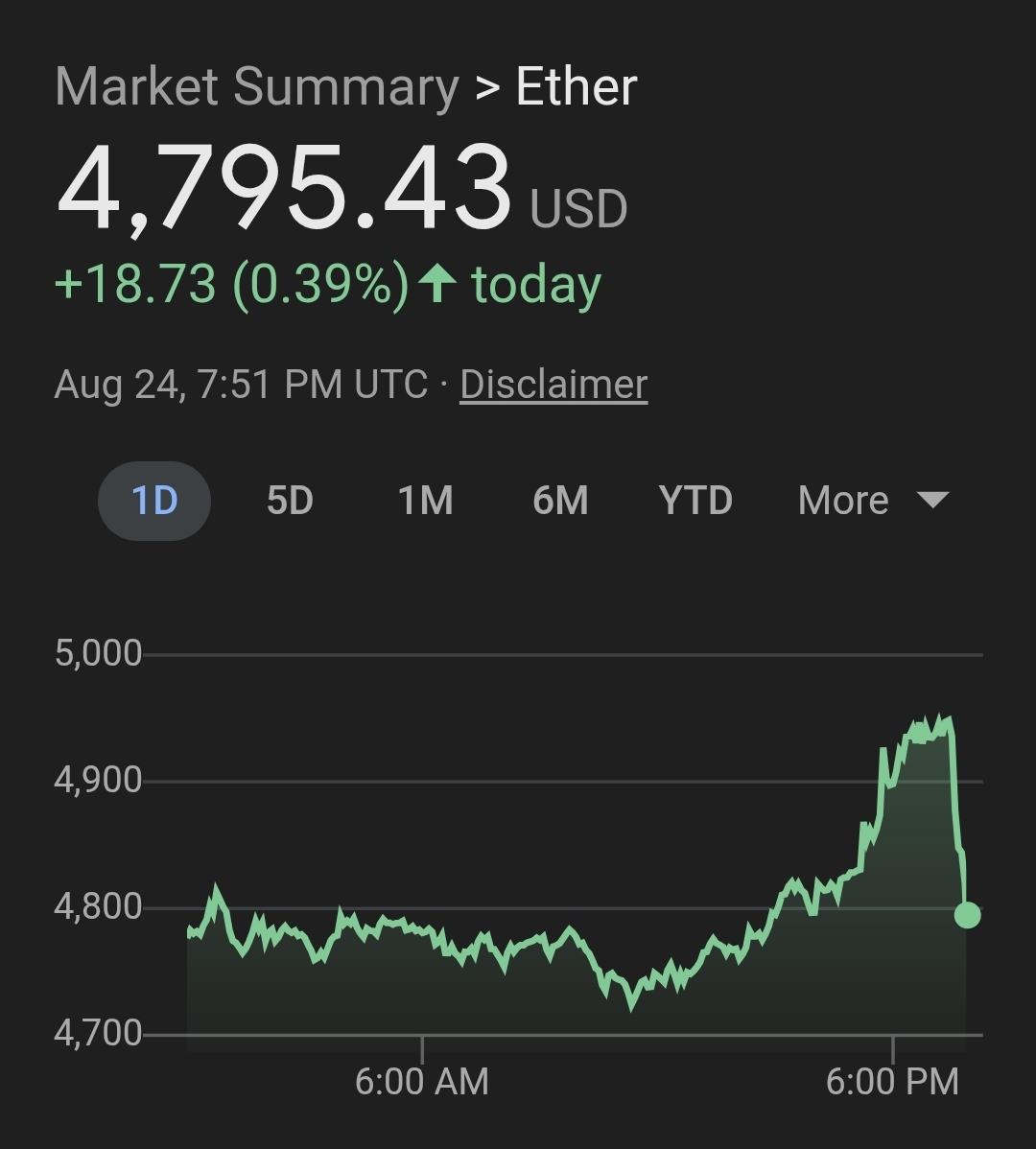Switch to the 6M chart view
1036x1149 pixels.
(x=560, y=501)
